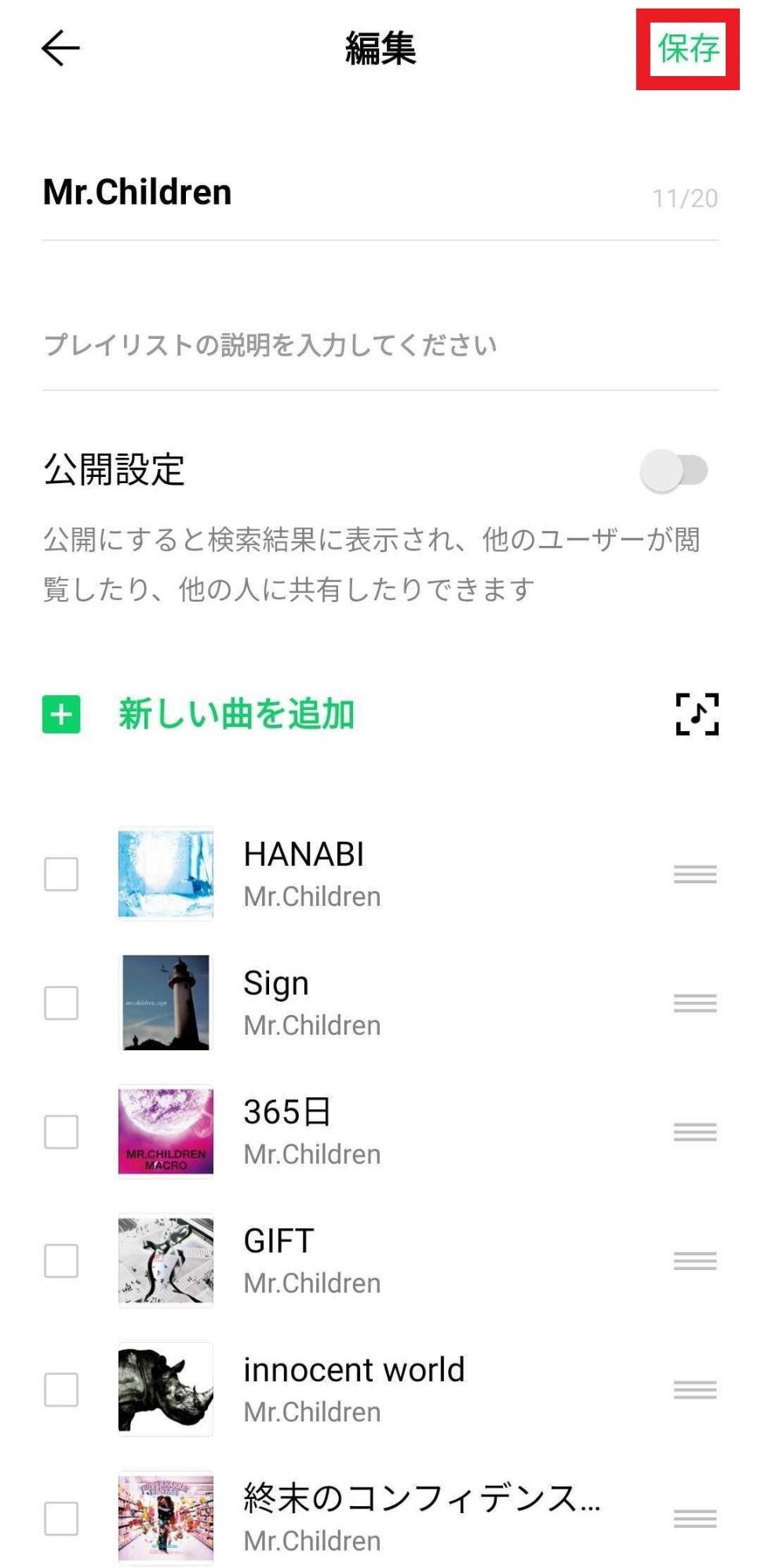Click the playlist description input field

pyautogui.click(x=271, y=340)
